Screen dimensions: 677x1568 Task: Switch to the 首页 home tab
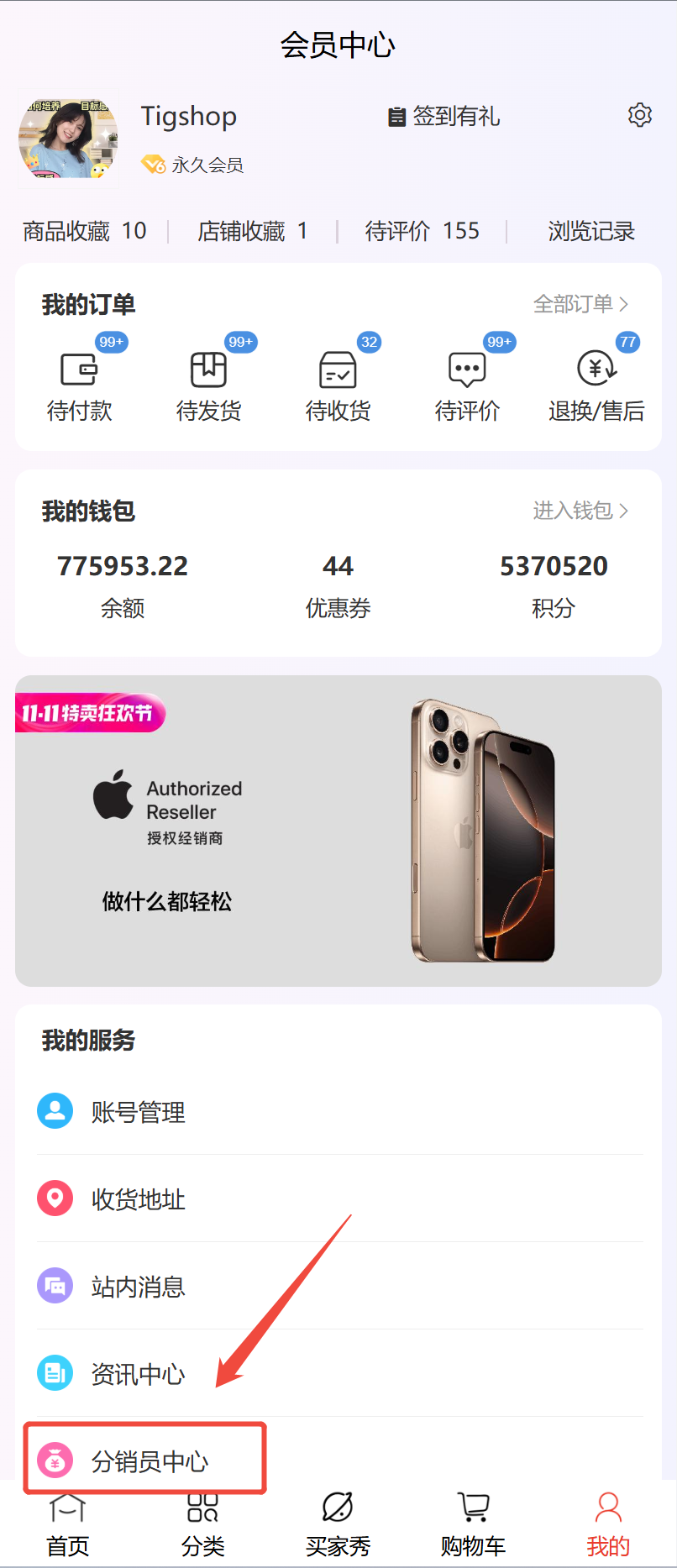coord(68,1526)
